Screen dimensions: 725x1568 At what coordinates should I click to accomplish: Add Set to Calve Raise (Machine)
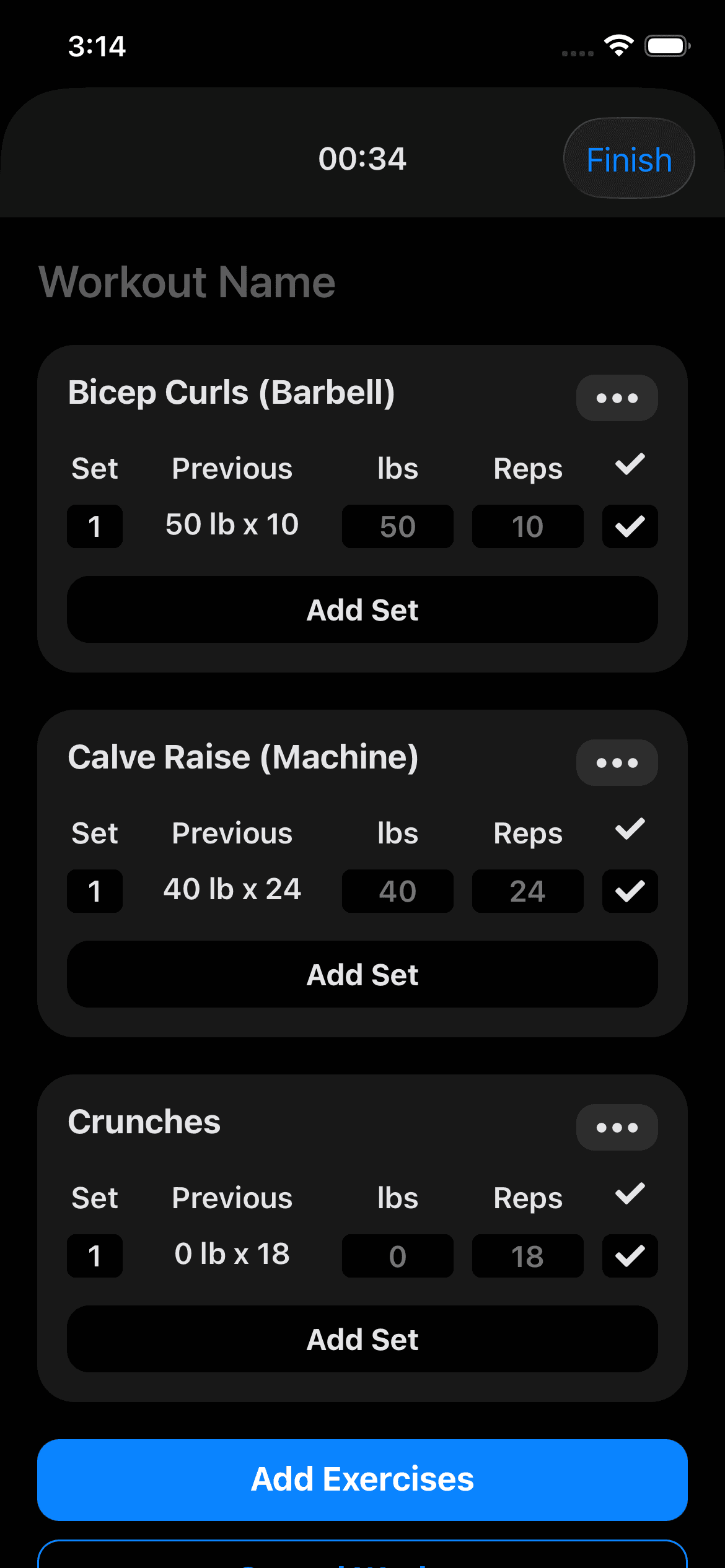tap(362, 975)
